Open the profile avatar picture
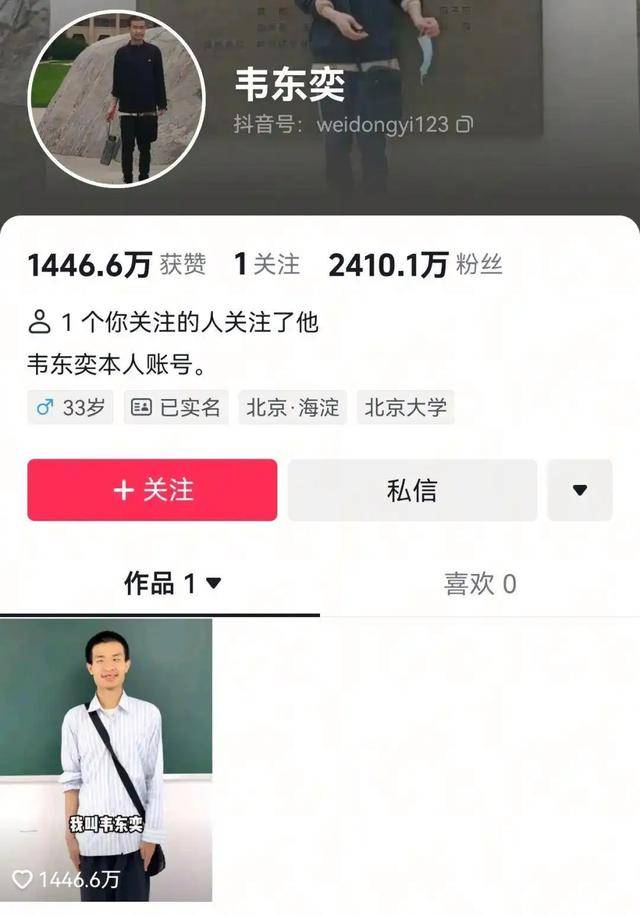The height and width of the screenshot is (916, 640). coord(116,99)
